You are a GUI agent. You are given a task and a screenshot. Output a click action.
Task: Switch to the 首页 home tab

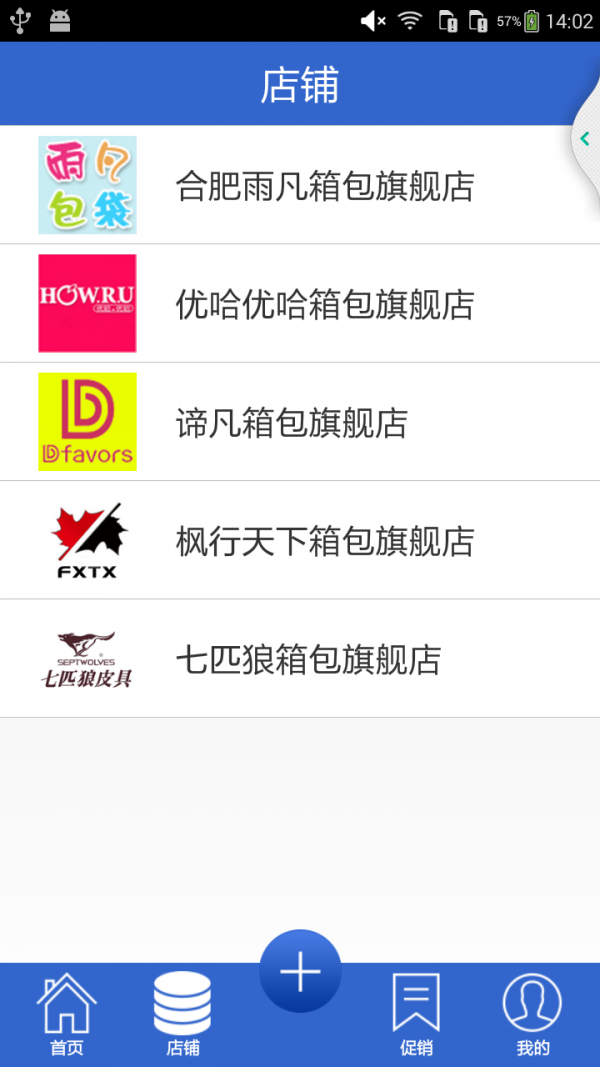click(67, 1015)
